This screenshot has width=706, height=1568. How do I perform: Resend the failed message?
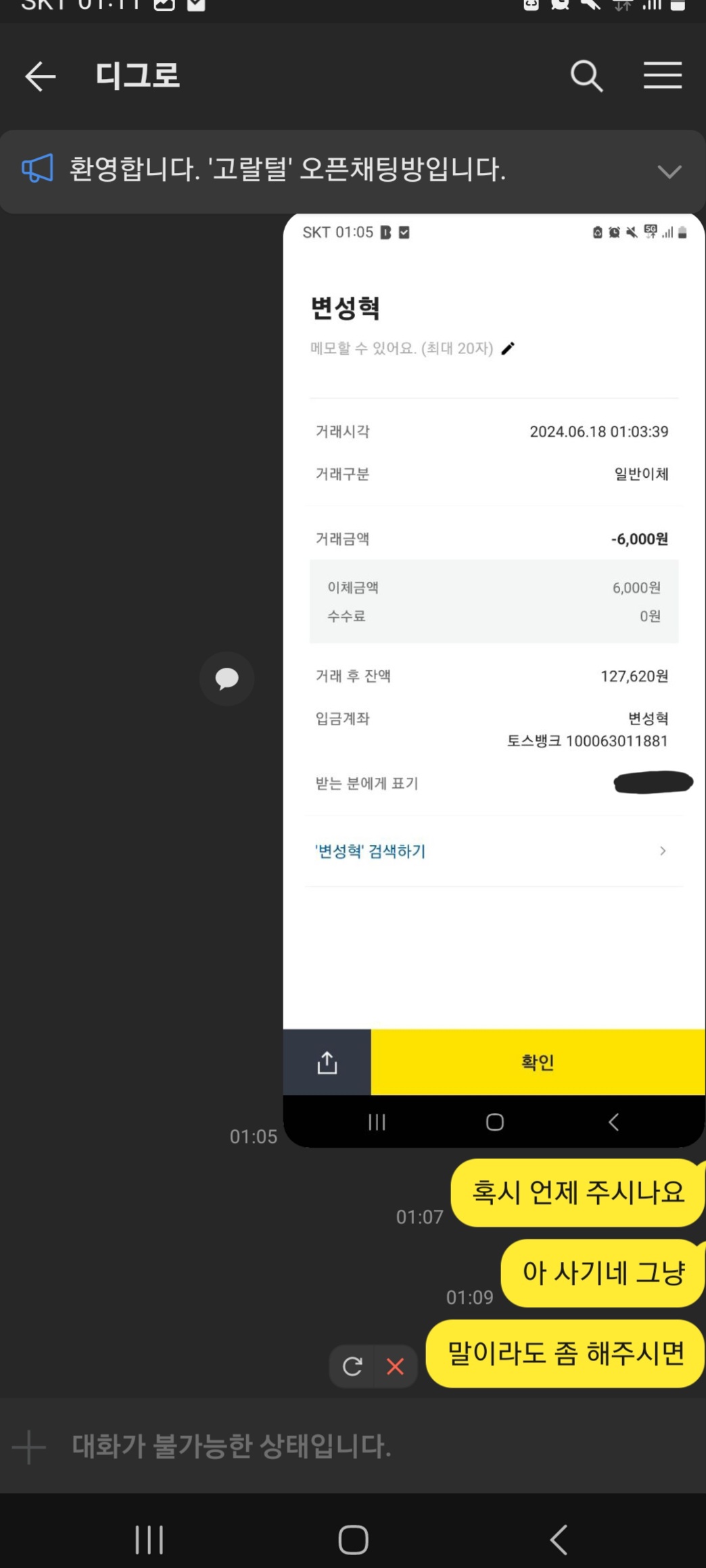(352, 1367)
